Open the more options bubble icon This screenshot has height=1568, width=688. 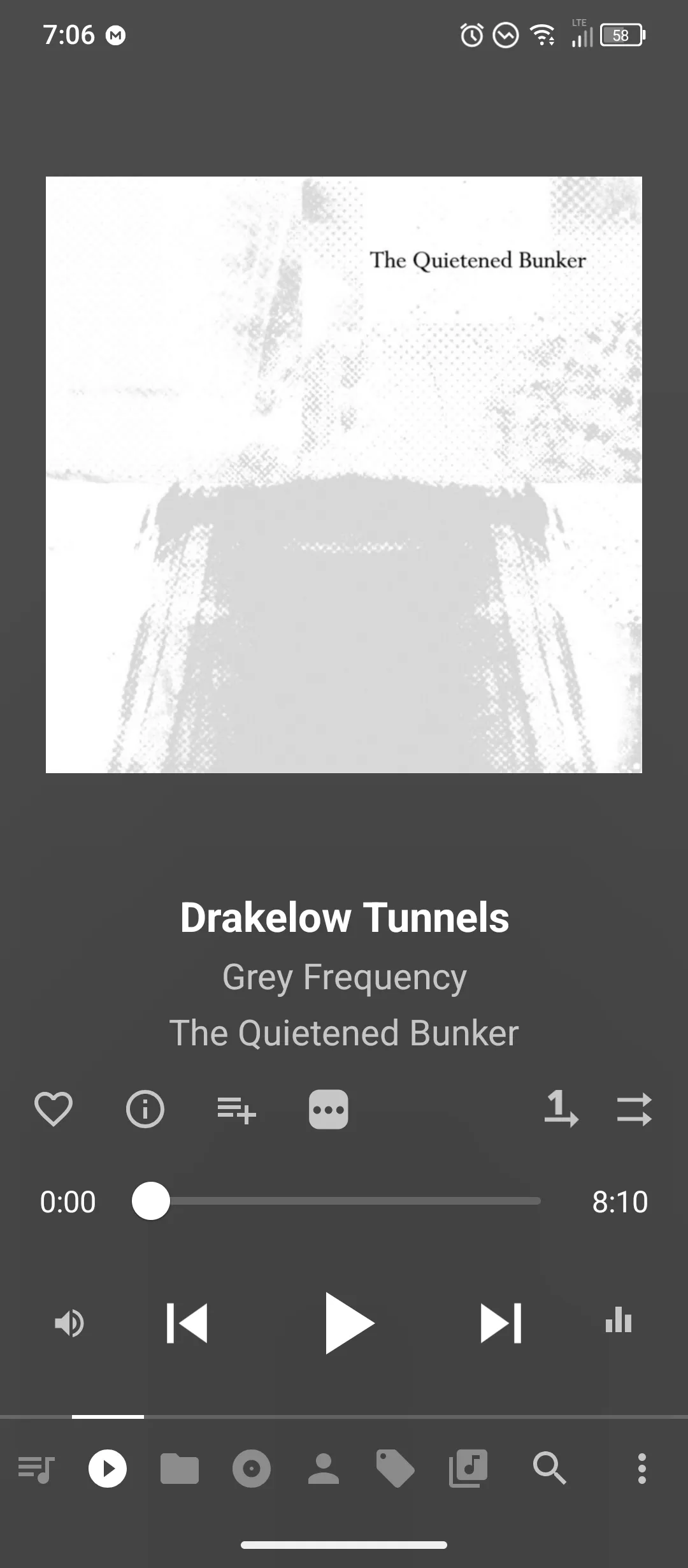click(x=328, y=1110)
